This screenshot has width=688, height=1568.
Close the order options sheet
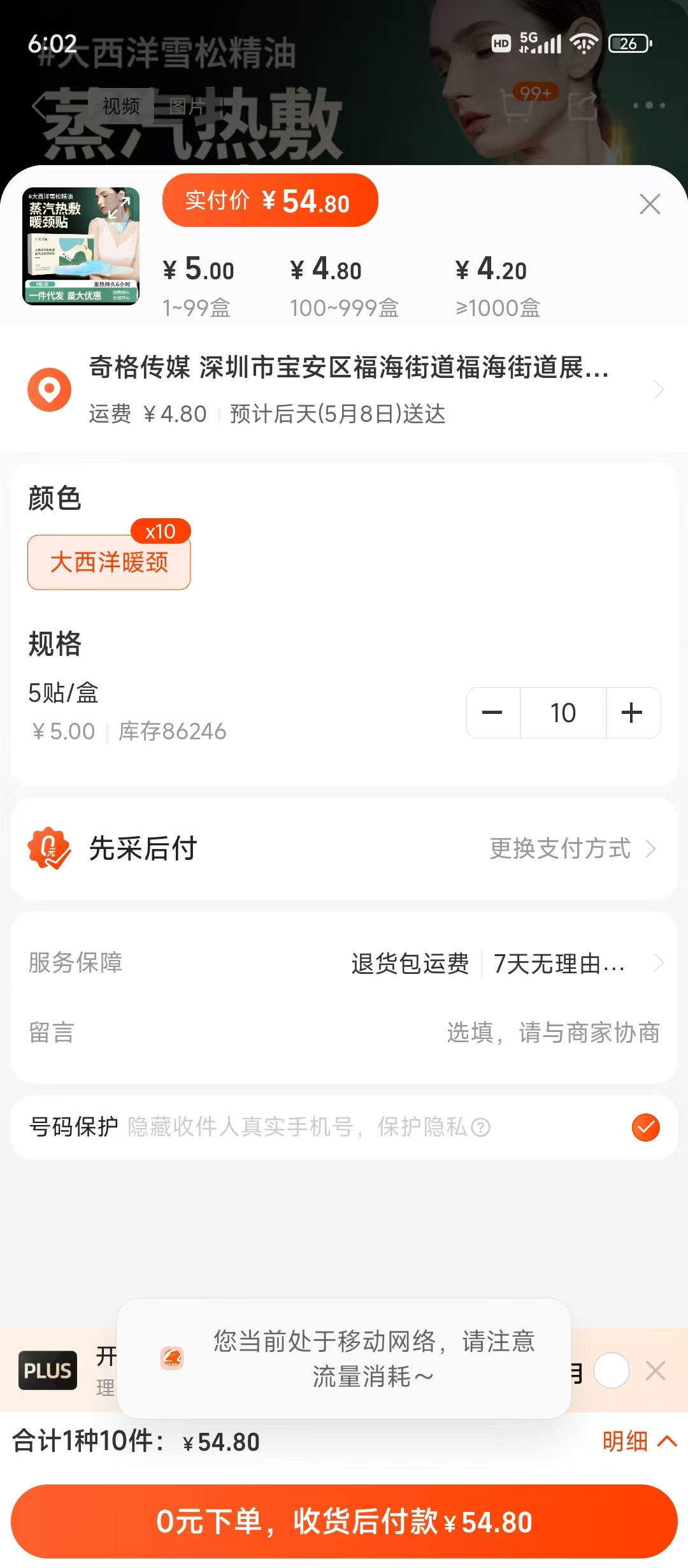[x=650, y=204]
